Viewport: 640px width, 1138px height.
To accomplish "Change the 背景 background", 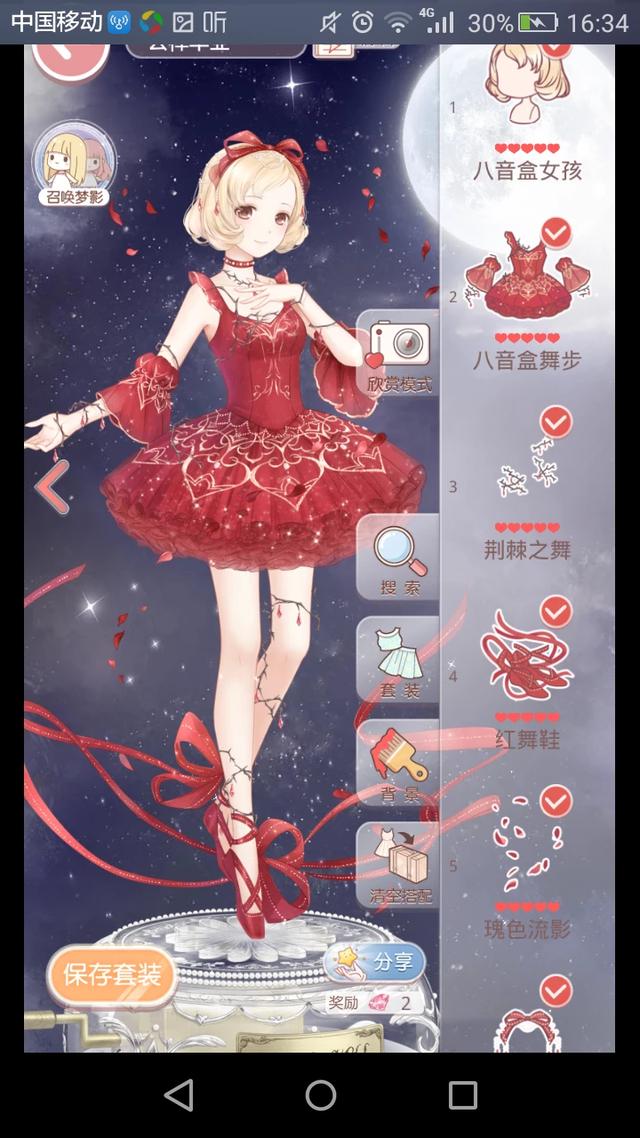I will click(x=399, y=763).
